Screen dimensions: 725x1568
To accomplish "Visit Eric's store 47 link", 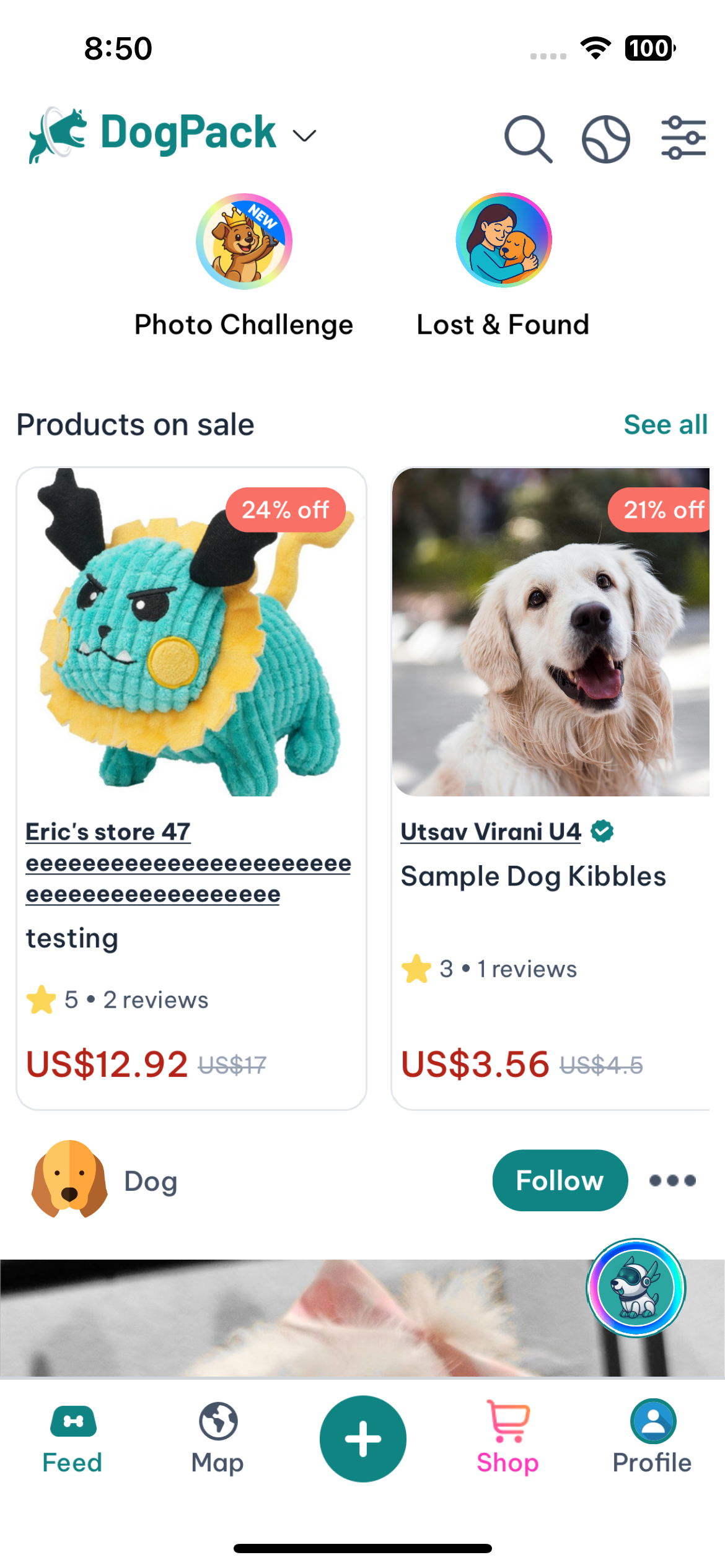I will 108,832.
